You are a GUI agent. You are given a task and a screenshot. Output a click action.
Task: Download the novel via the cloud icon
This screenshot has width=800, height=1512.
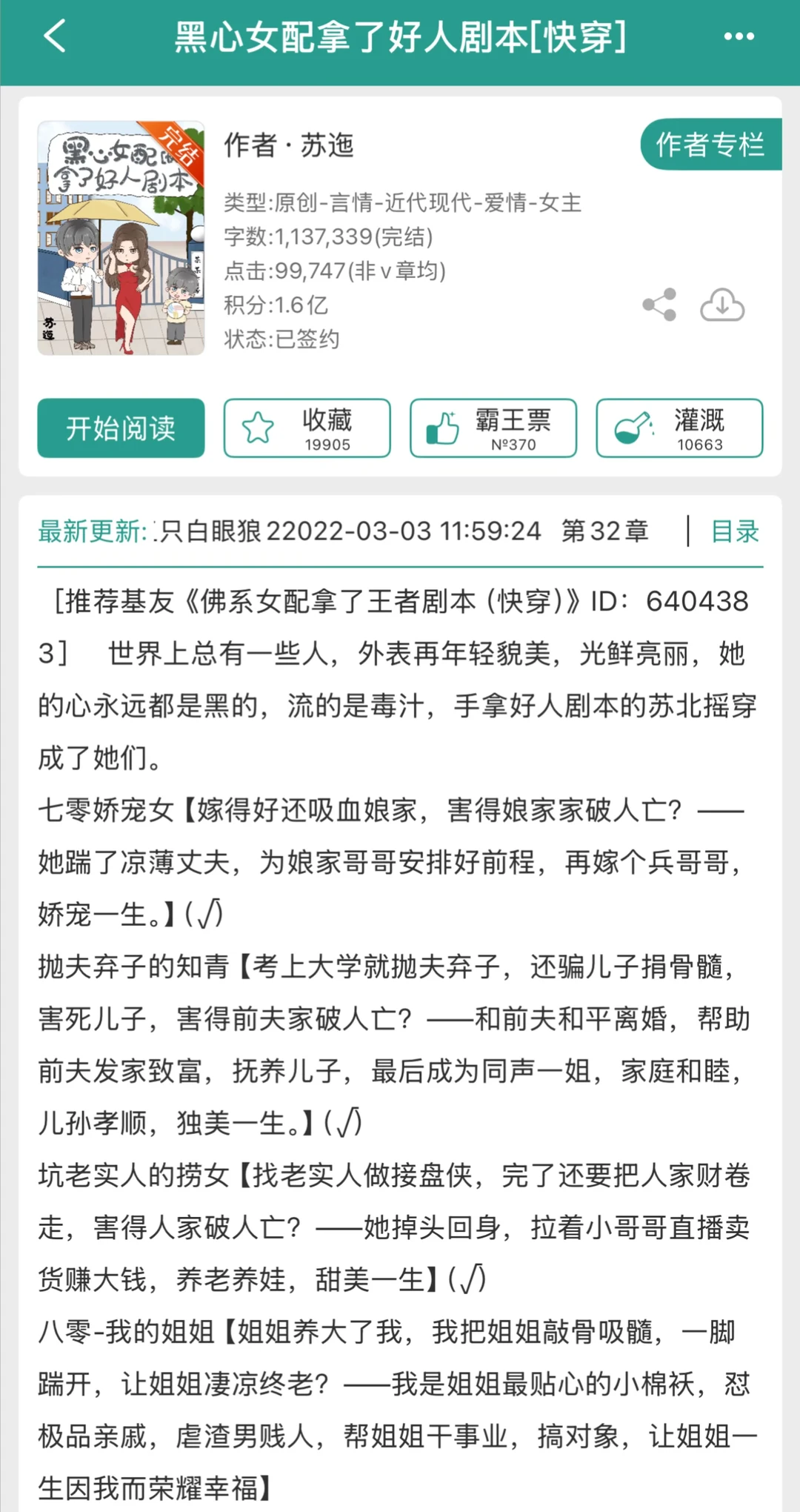tap(722, 305)
